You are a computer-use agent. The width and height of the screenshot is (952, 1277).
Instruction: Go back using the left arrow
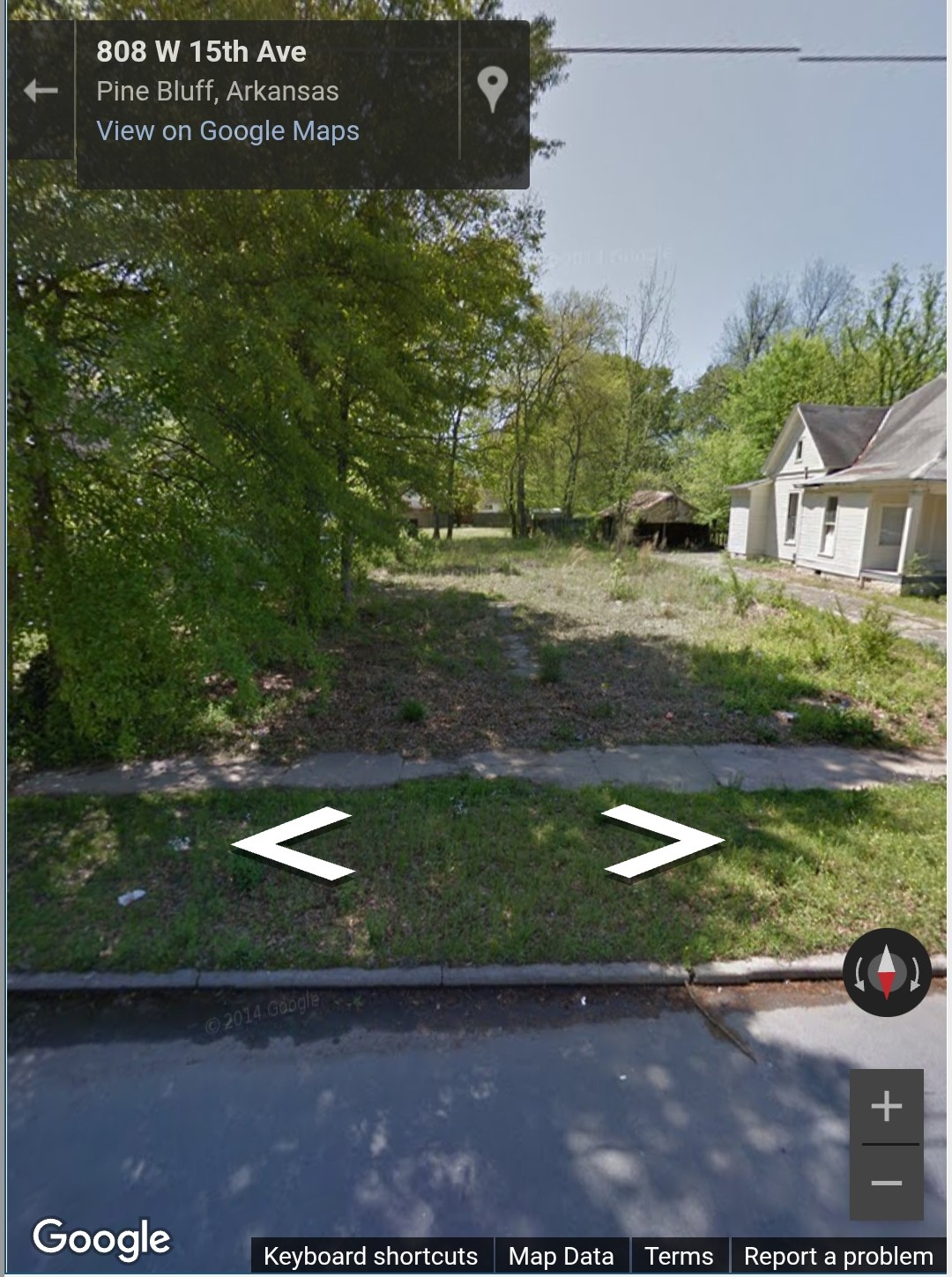click(41, 90)
